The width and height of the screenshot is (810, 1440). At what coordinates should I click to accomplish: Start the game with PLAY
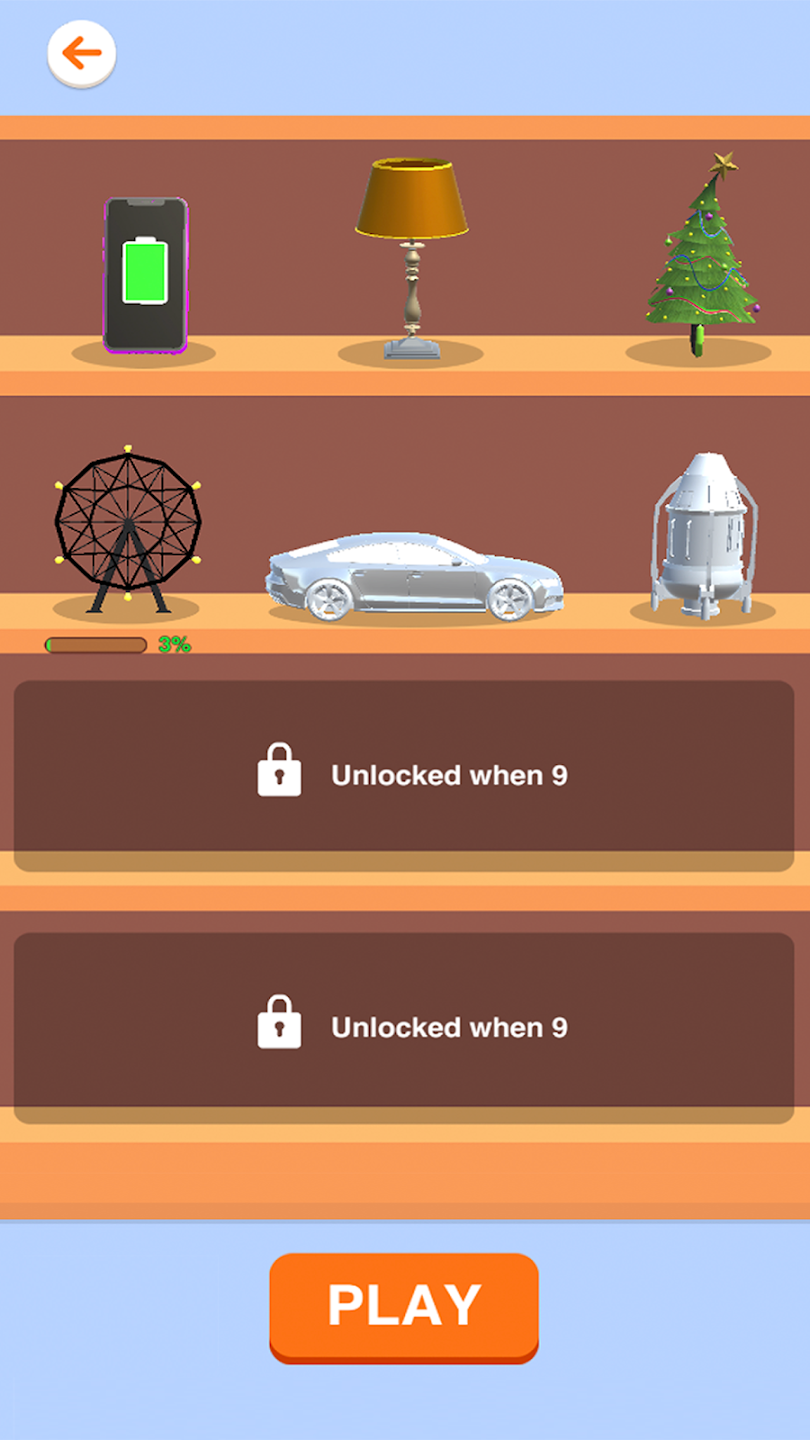coord(404,1306)
